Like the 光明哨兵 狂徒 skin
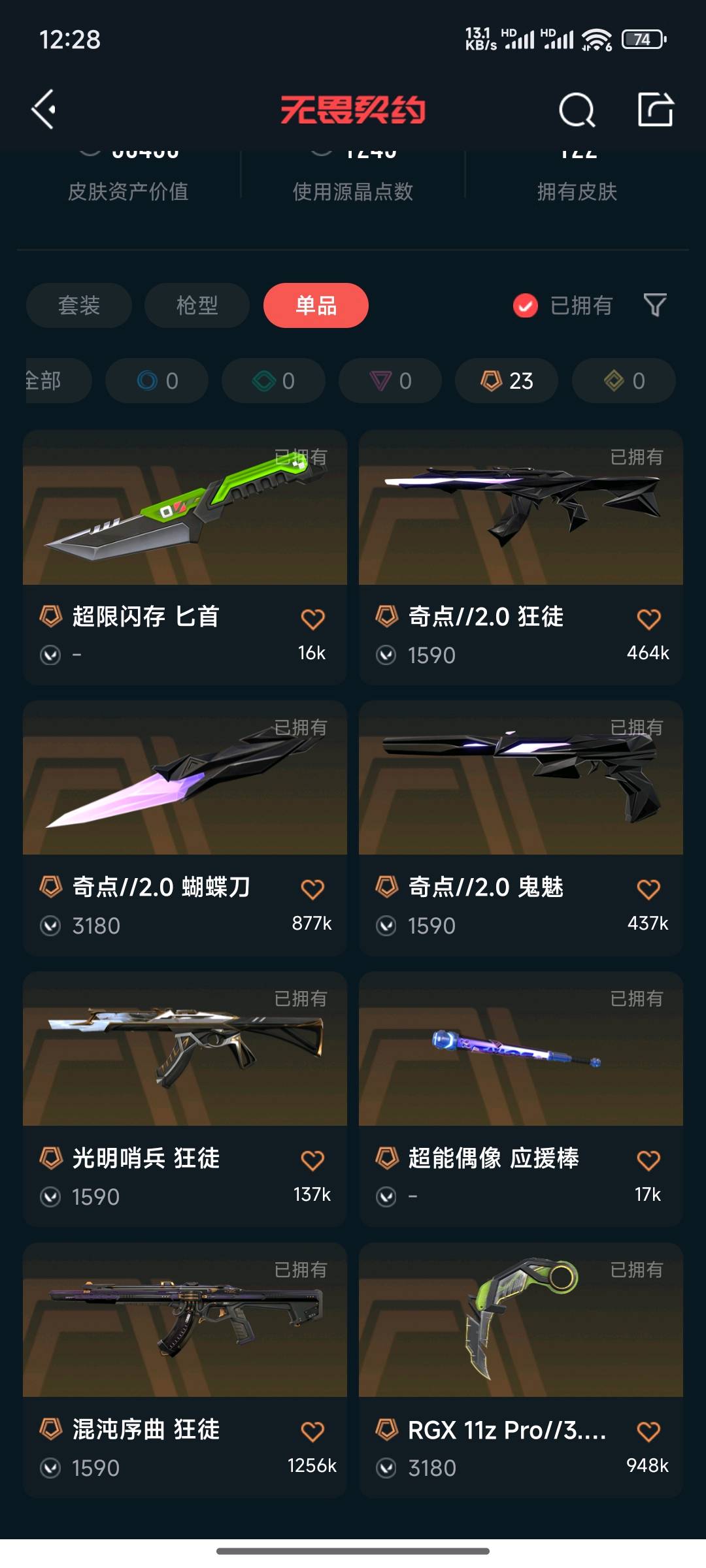The image size is (706, 1568). tap(312, 1160)
